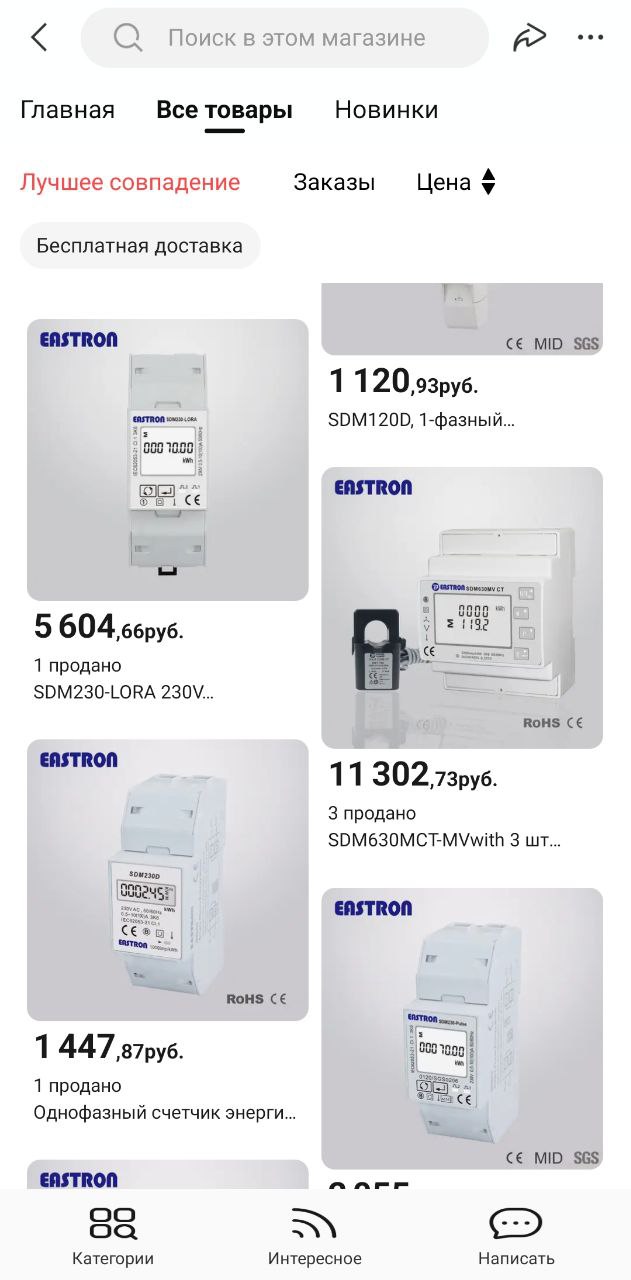
Task: Share this store page
Action: 529,38
